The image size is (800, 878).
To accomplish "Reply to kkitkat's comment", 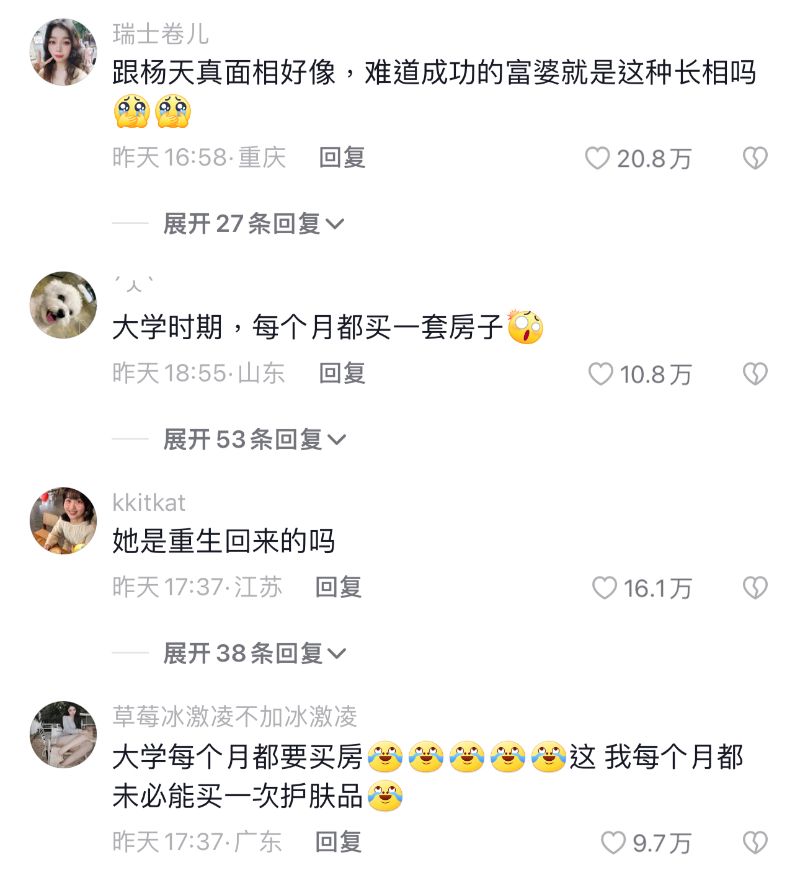I will [x=338, y=587].
